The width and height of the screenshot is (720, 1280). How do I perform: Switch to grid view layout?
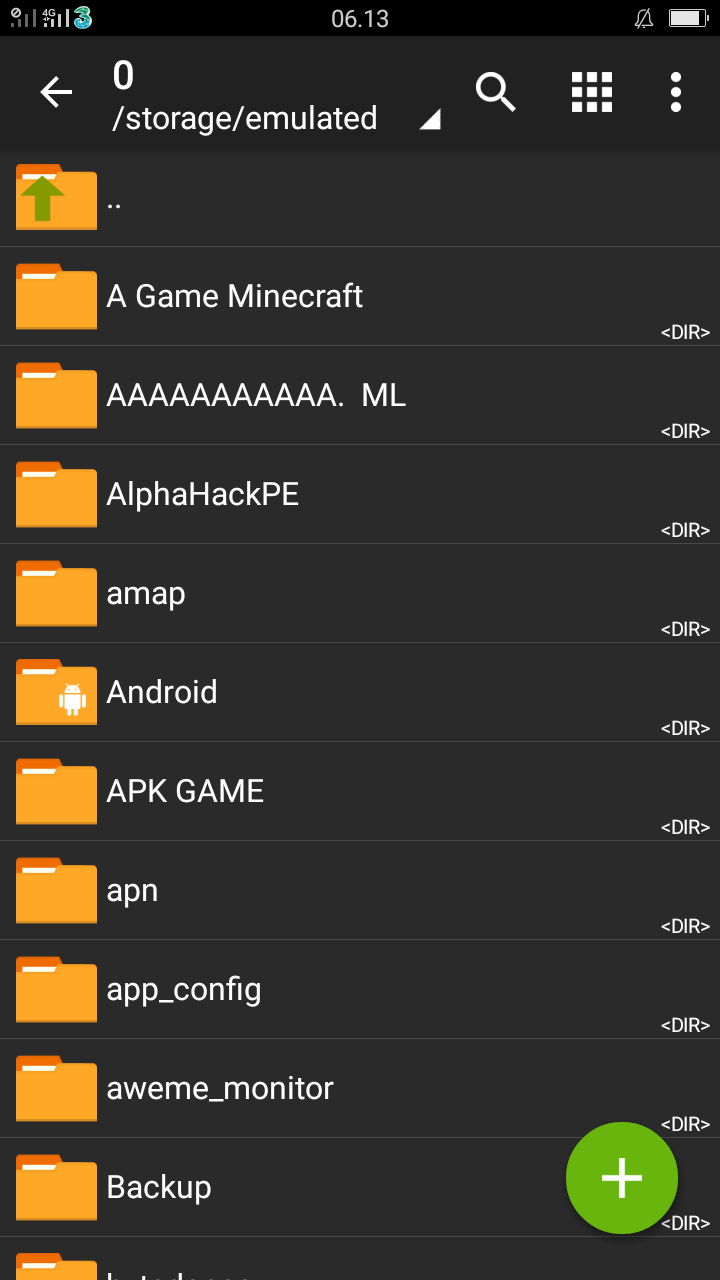tap(591, 93)
